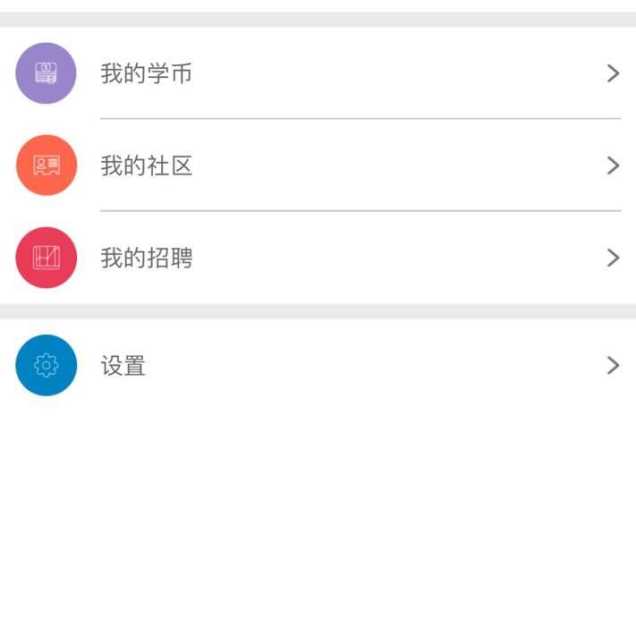Open the 我的学币 row
Screen dimensions: 636x636
(x=146, y=74)
